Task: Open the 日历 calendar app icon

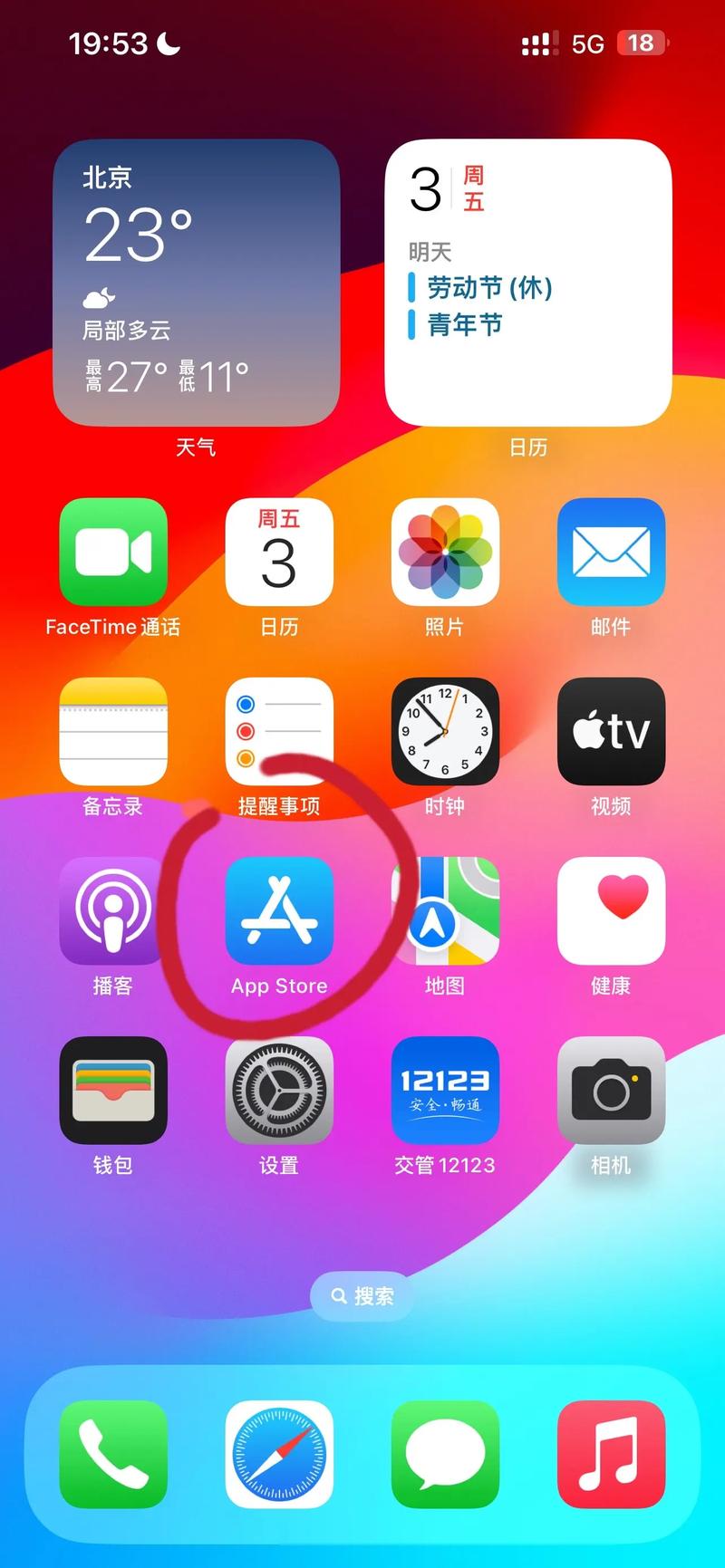Action: [279, 552]
